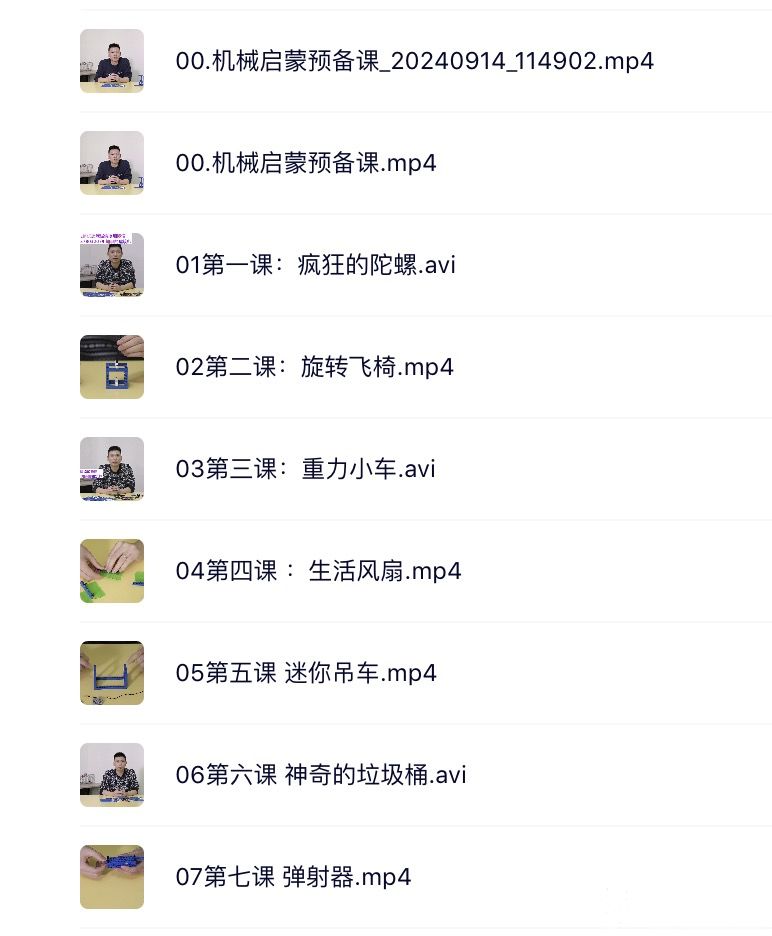Screen dimensions: 772x936
Task: Select 03第三课：重力小车.avi
Action: pyautogui.click(x=305, y=469)
